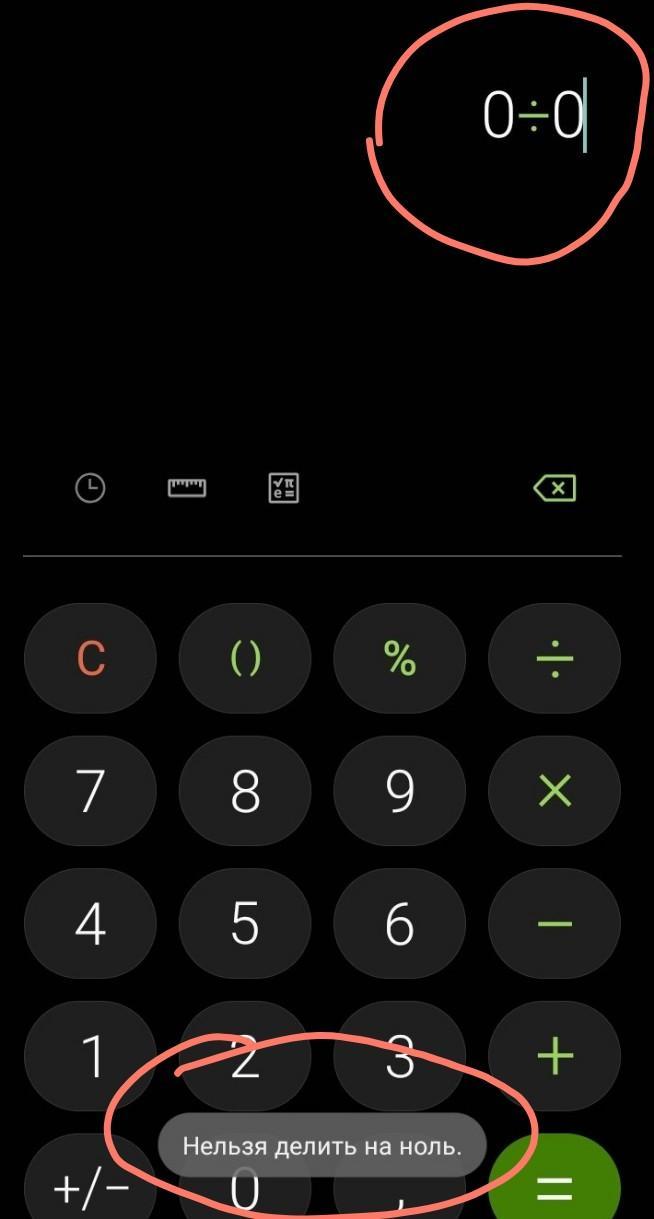The height and width of the screenshot is (1219, 654).
Task: Enter digit 1
Action: (x=91, y=1056)
